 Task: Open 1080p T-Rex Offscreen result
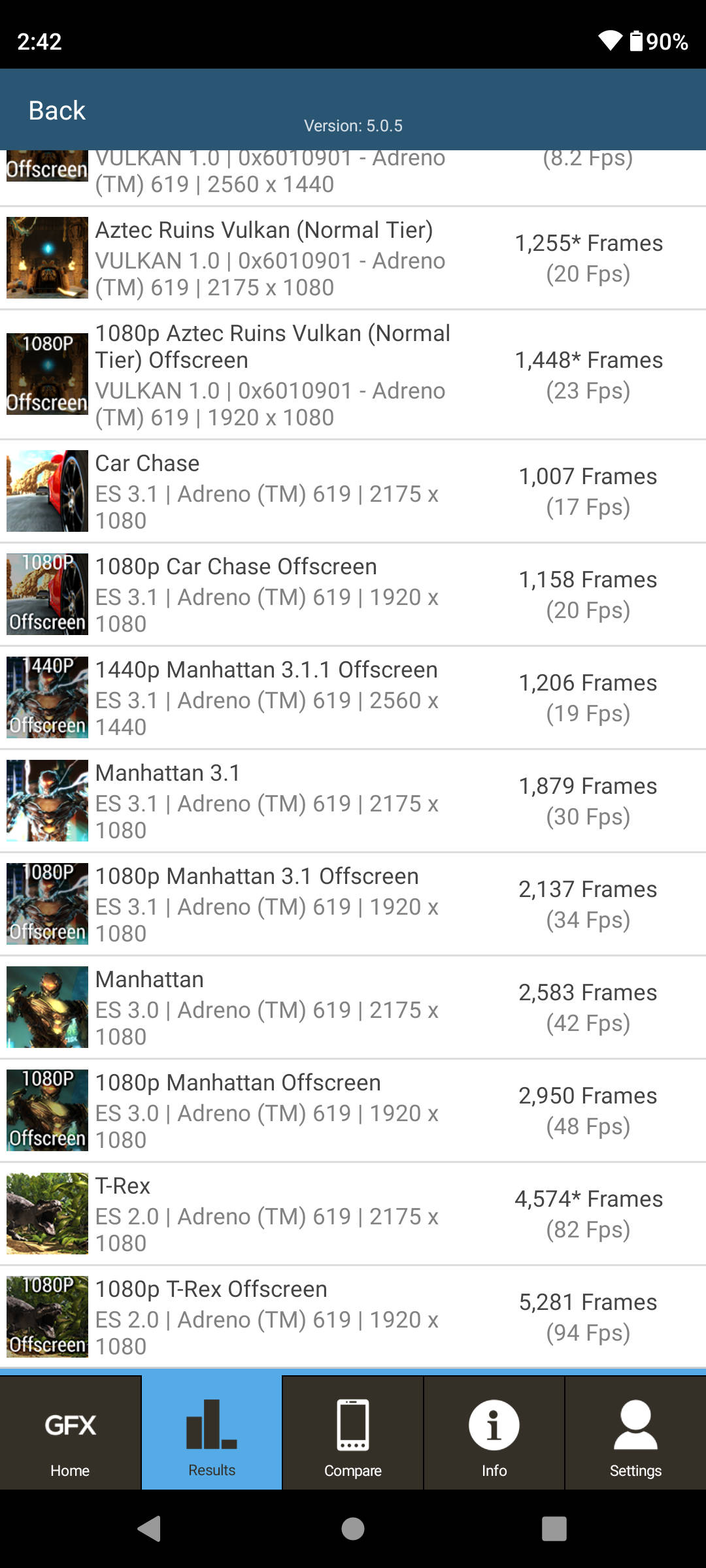pos(353,1317)
